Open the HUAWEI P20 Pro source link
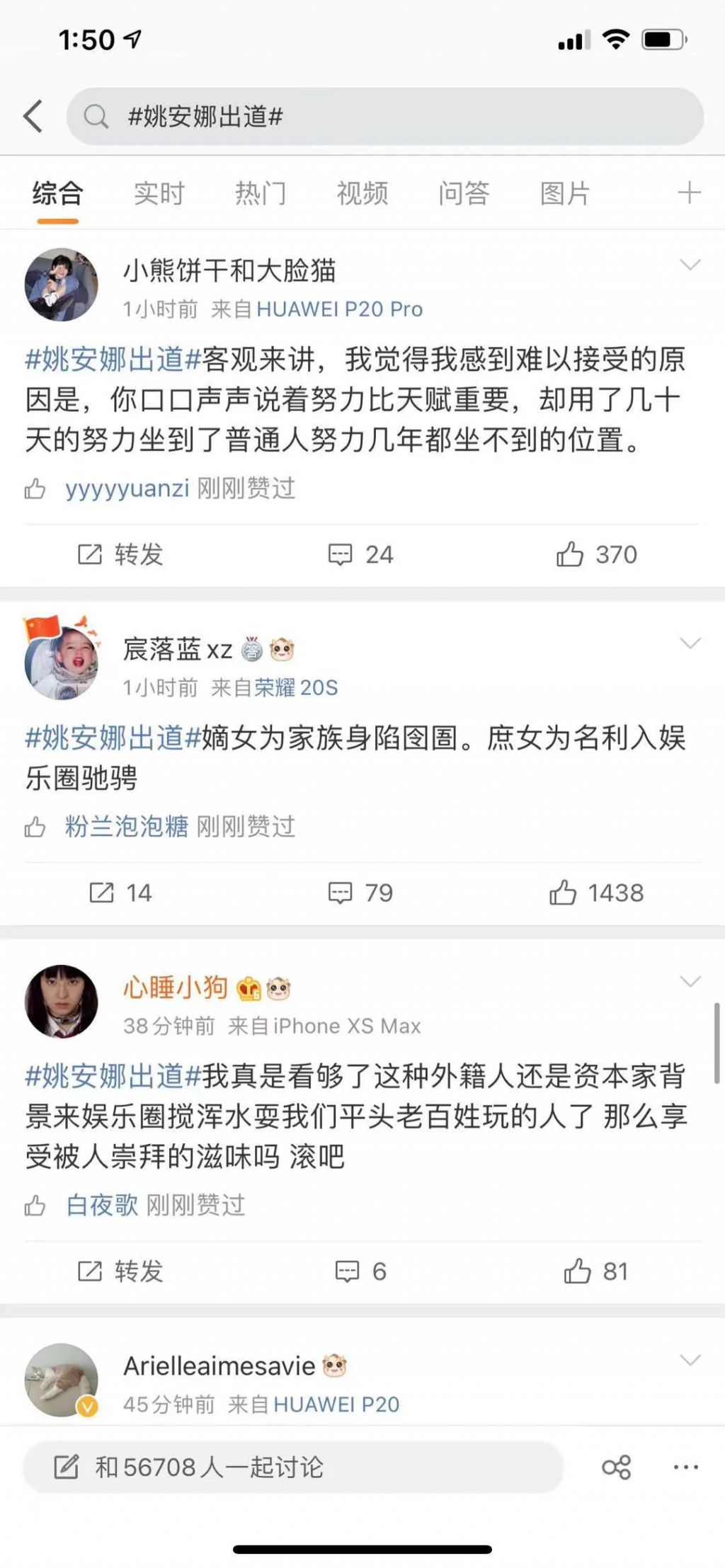The image size is (725, 1568). click(339, 309)
